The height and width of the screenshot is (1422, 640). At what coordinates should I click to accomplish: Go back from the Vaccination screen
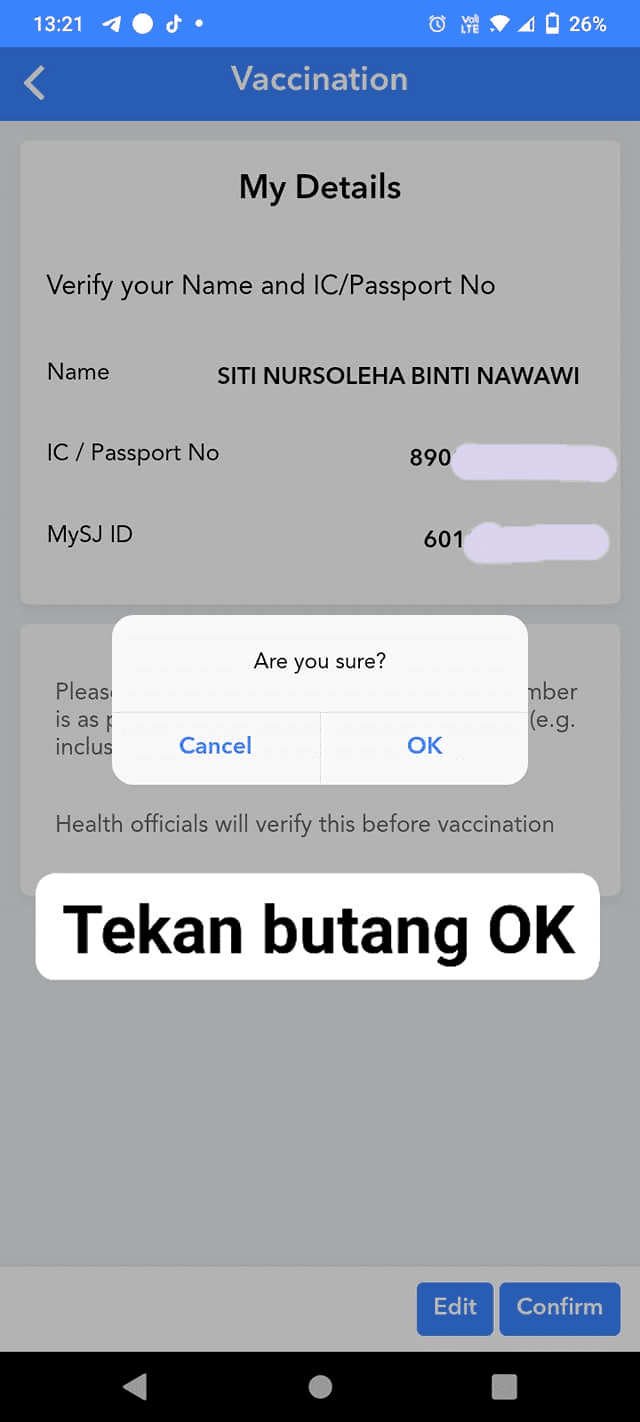(35, 82)
